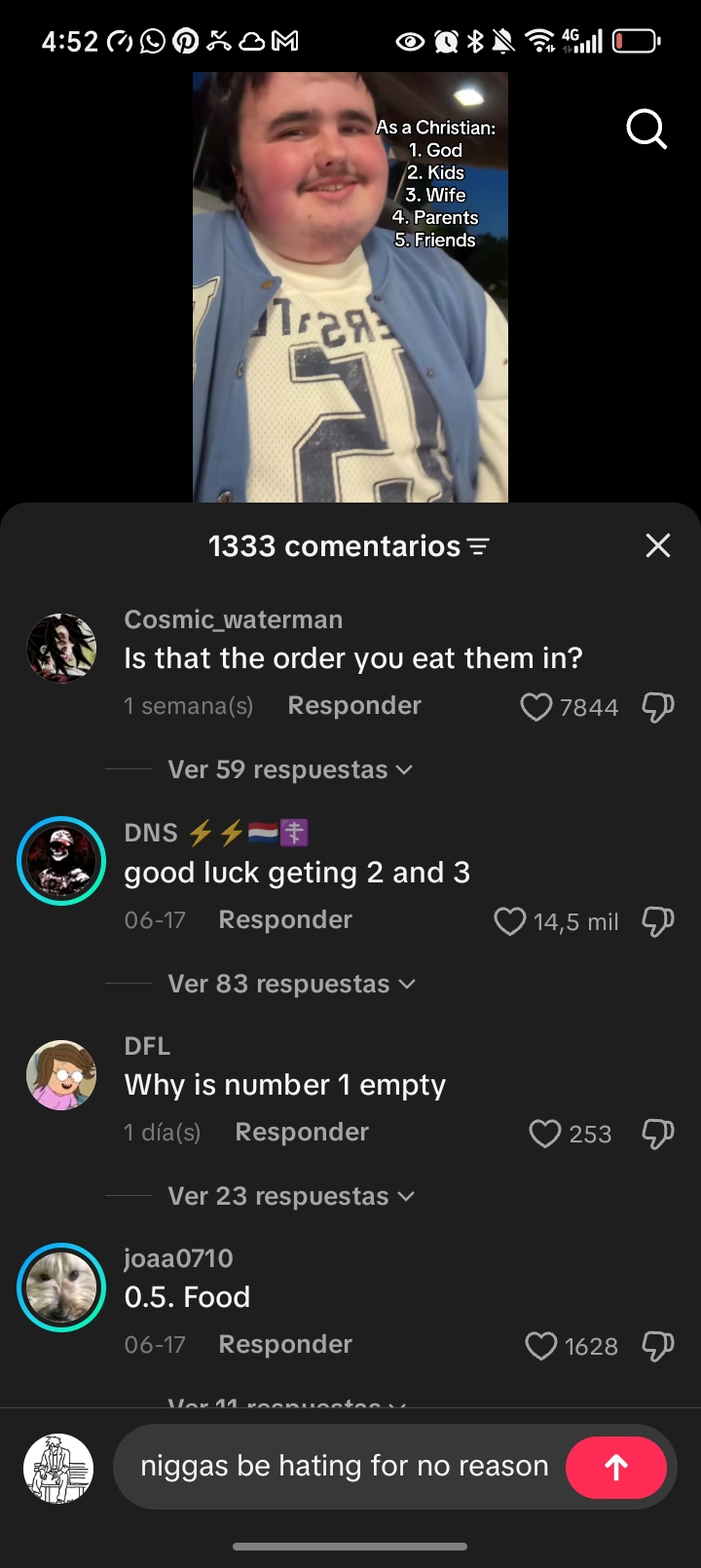Open joaa0710's profile picture
This screenshot has height=1568, width=701.
61,1288
